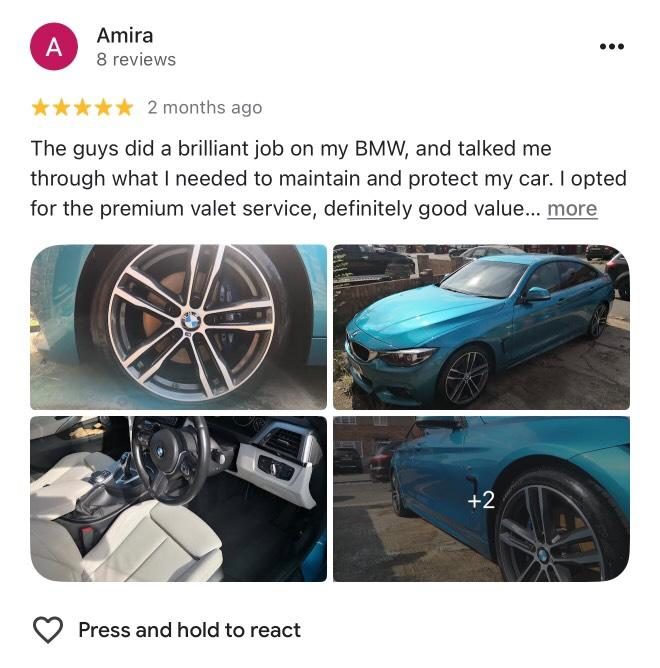Open the car interior steering wheel photo
660x668 pixels.
(179, 499)
